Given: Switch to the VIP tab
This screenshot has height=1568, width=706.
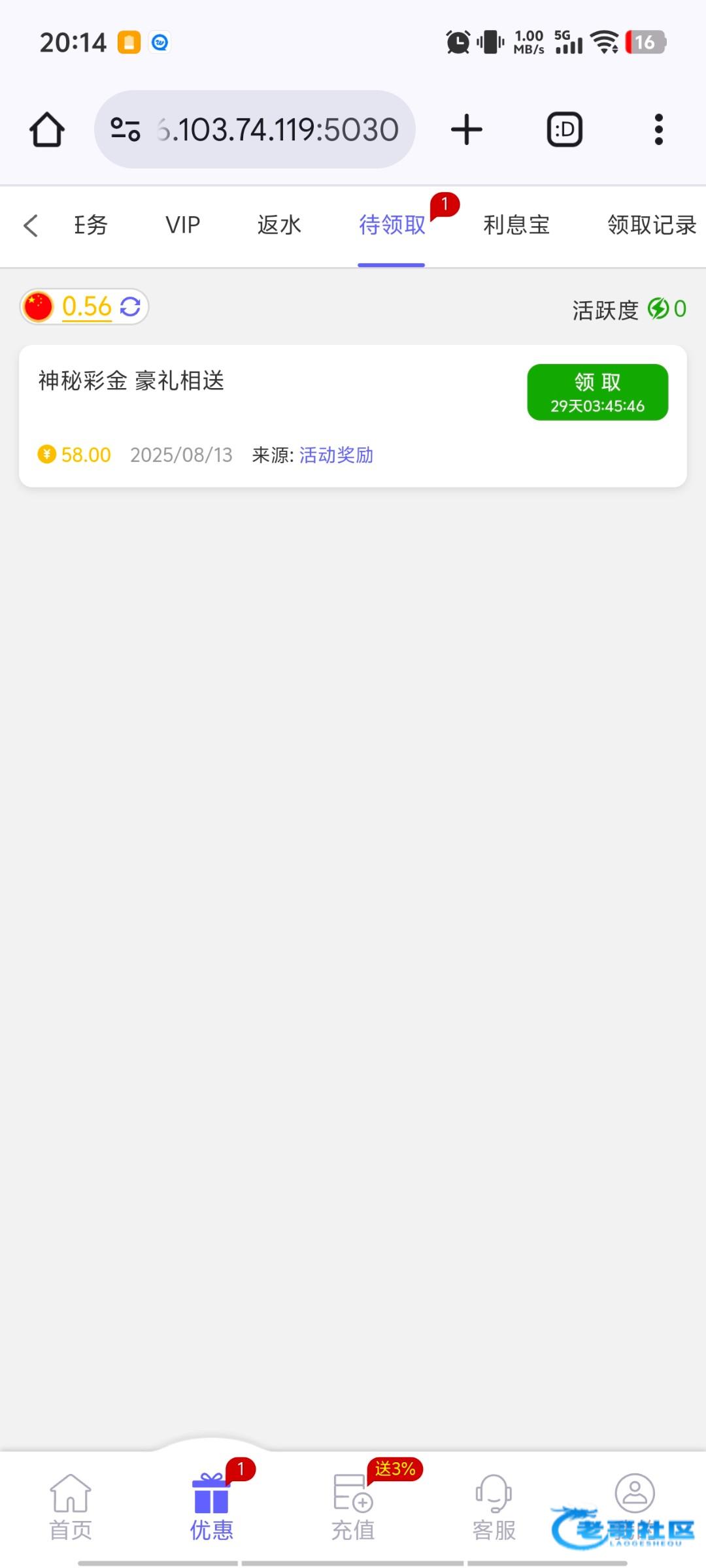Looking at the screenshot, I should coord(182,225).
